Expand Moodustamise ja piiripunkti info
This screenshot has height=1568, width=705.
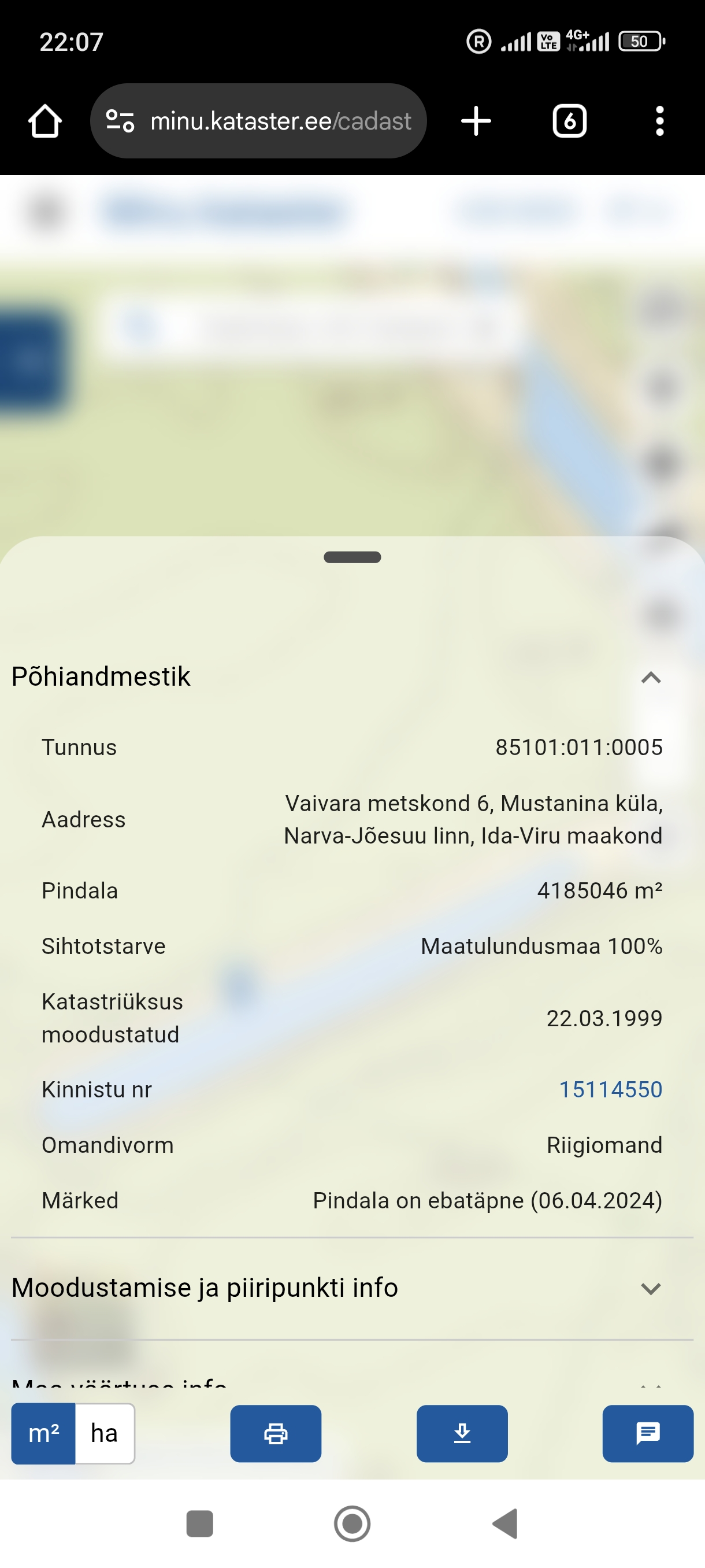tap(650, 1289)
